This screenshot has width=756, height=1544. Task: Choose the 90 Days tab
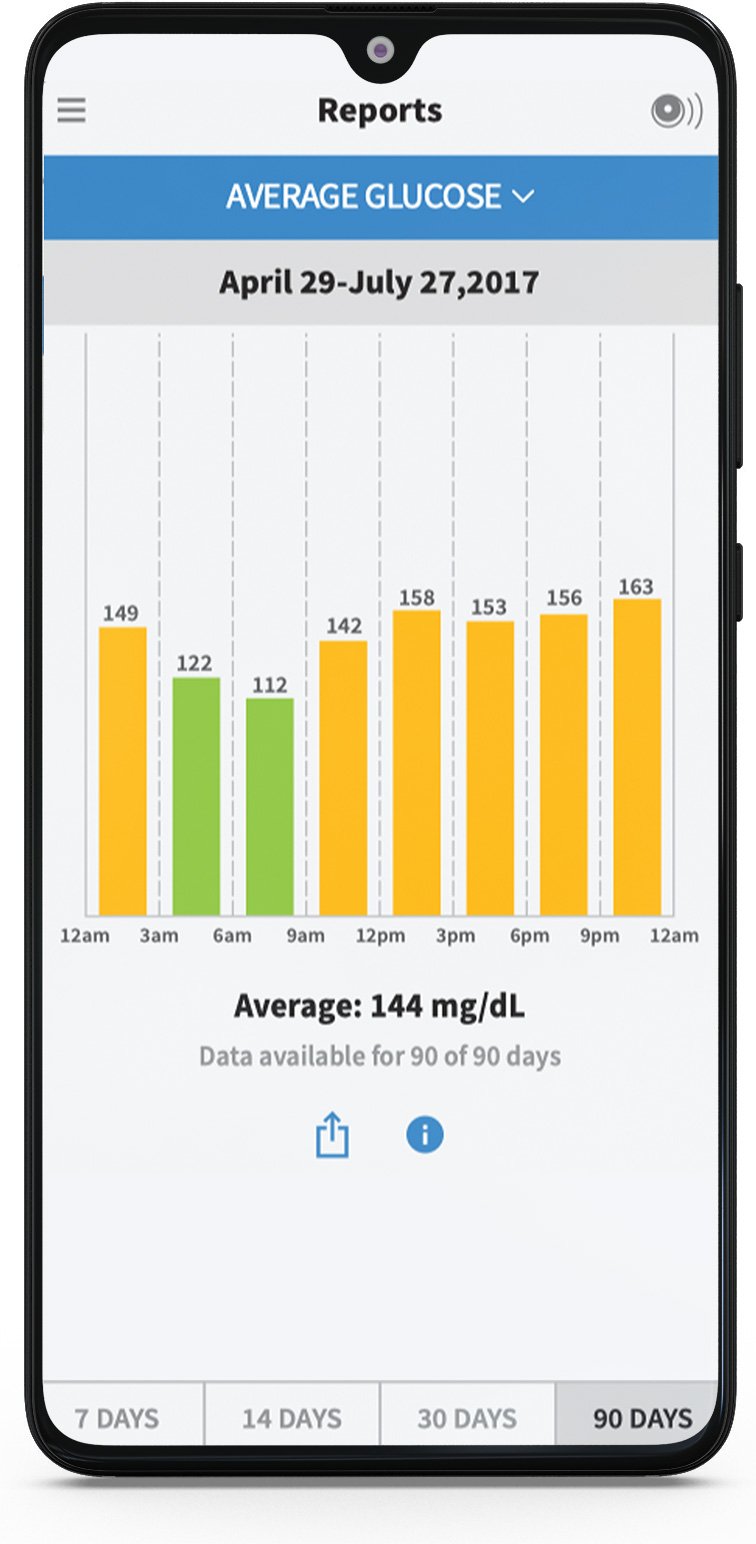641,1417
